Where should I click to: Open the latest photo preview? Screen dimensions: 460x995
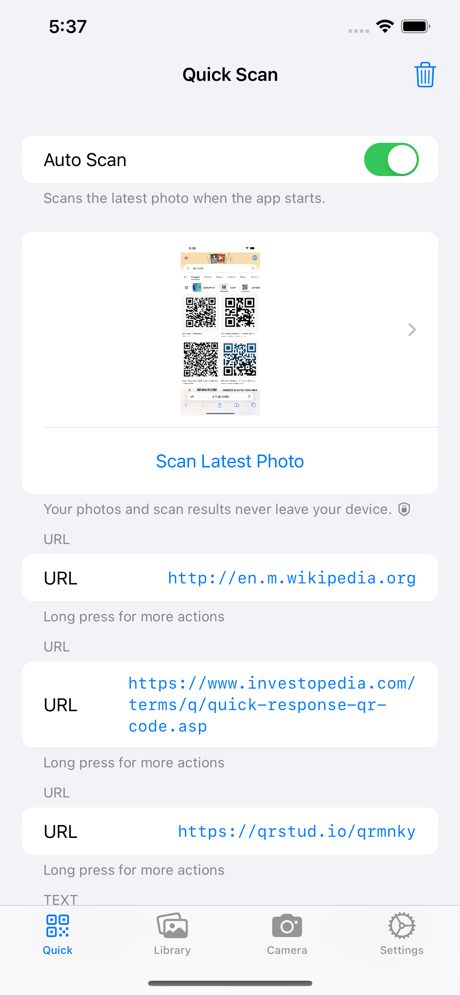pyautogui.click(x=230, y=329)
